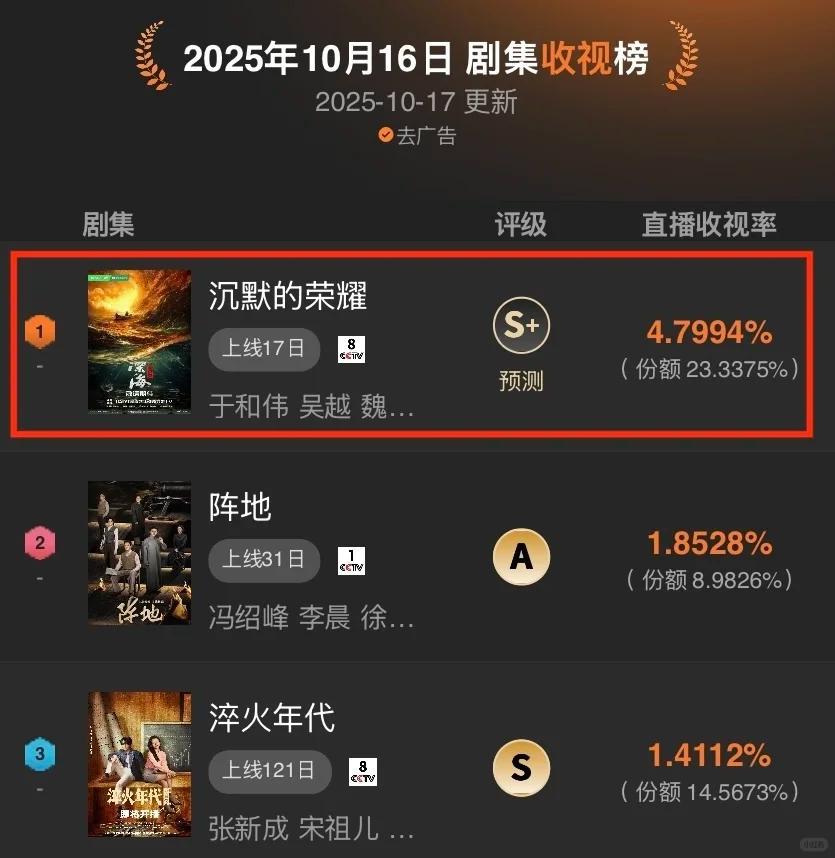
Task: Open the 沉默的荣耀 drama entry
Action: pos(288,296)
